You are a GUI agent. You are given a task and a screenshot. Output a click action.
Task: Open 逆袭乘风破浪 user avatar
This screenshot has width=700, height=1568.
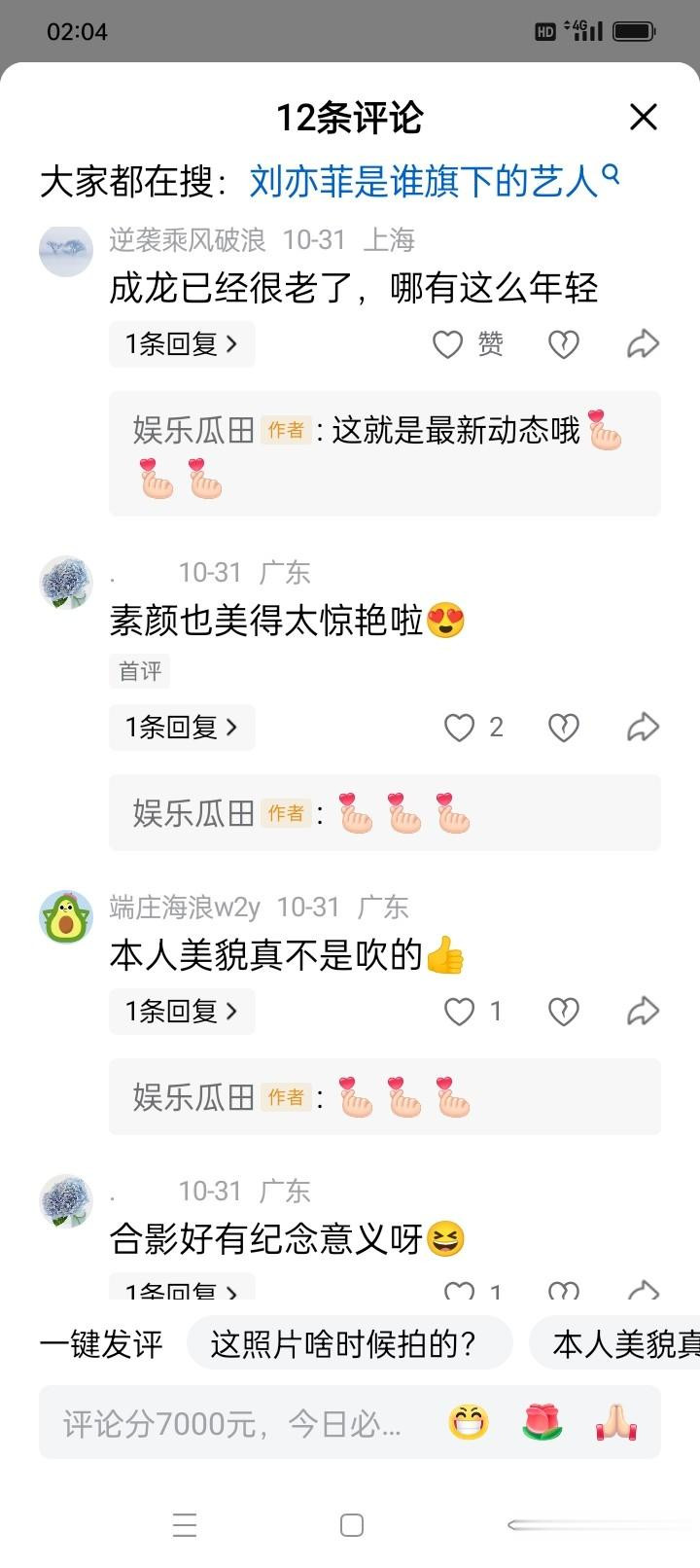pyautogui.click(x=65, y=249)
